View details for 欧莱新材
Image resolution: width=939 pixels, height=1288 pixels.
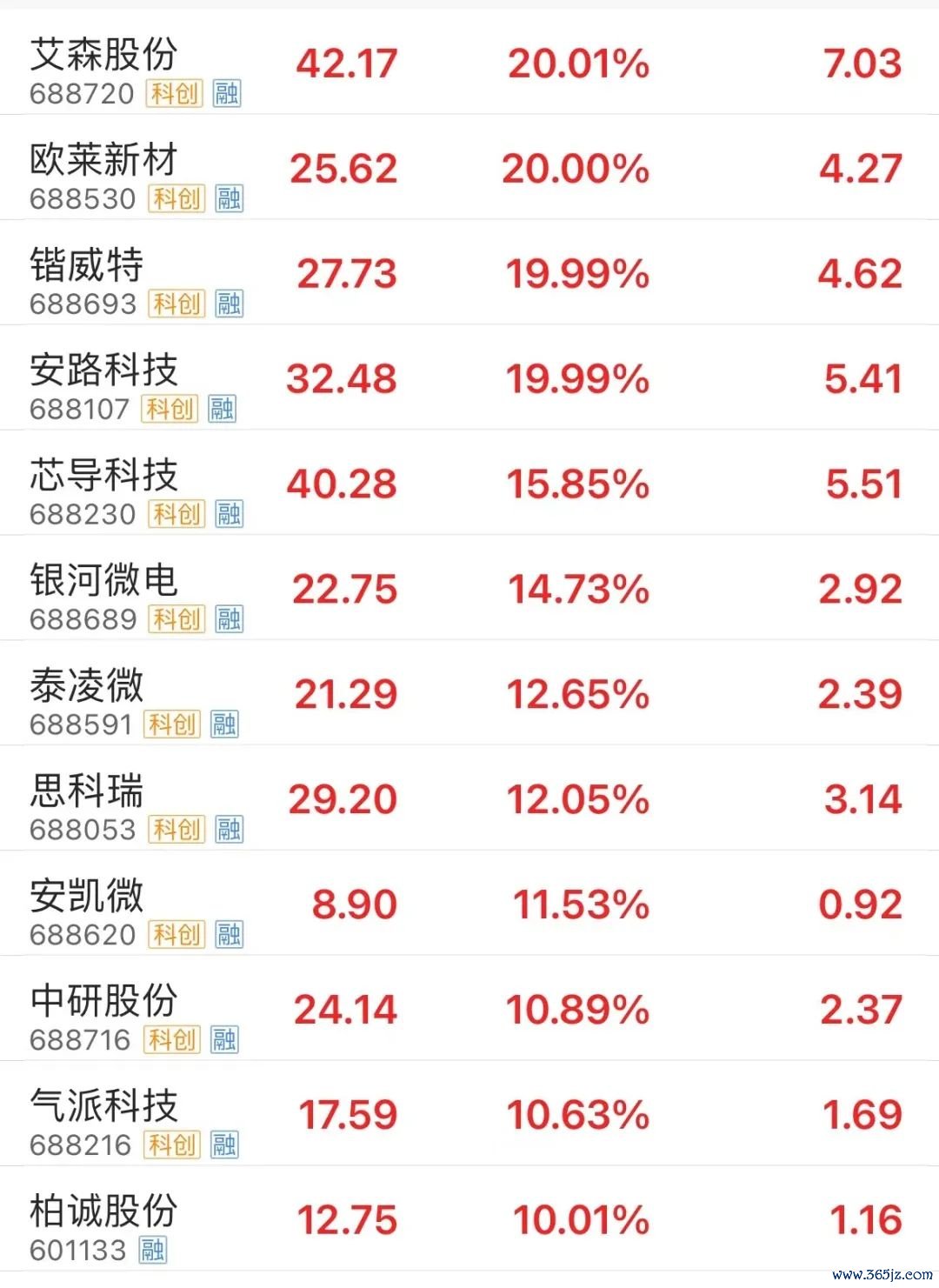[x=104, y=161]
